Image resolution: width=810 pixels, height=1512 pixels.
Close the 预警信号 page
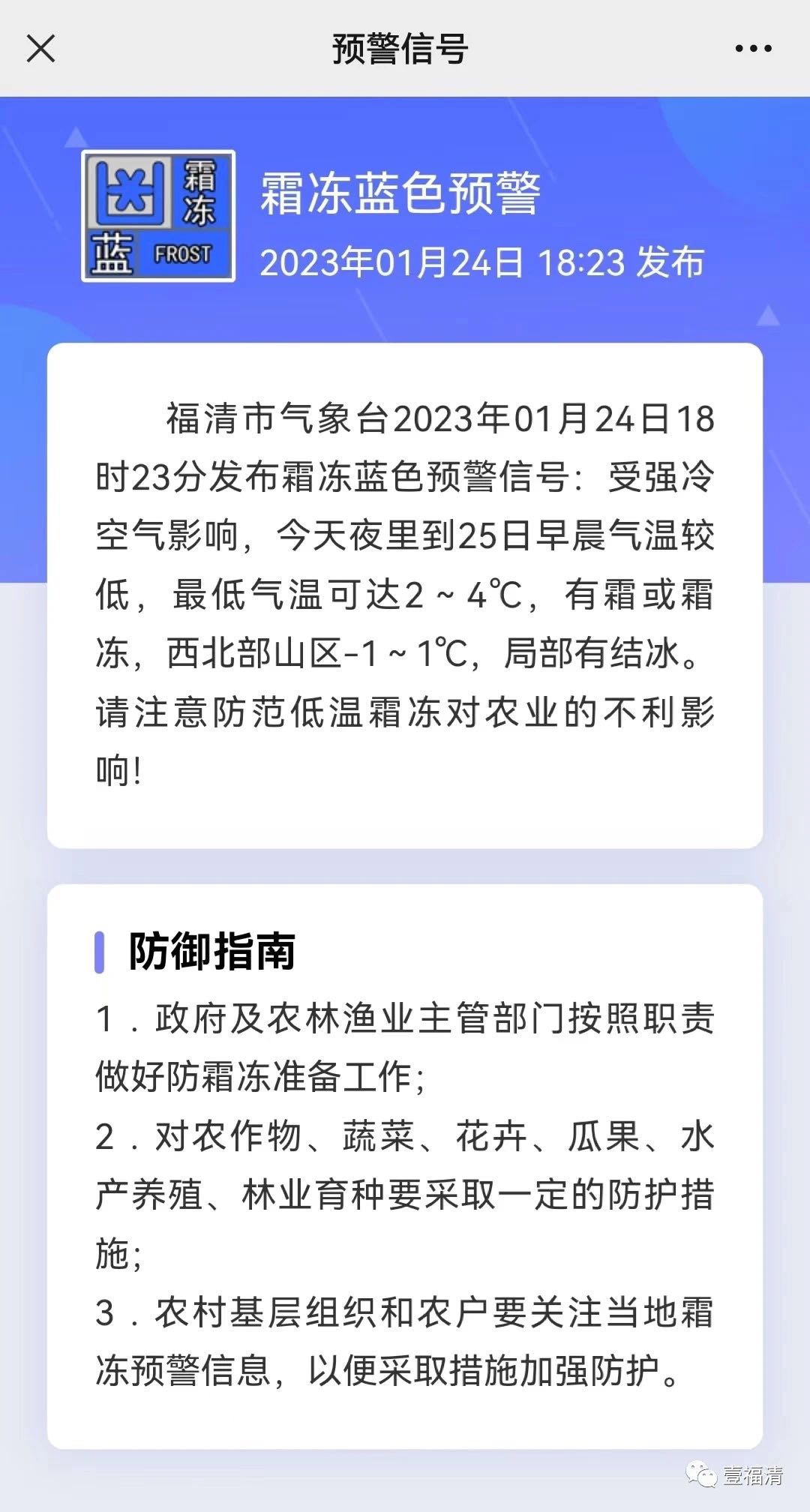coord(40,49)
